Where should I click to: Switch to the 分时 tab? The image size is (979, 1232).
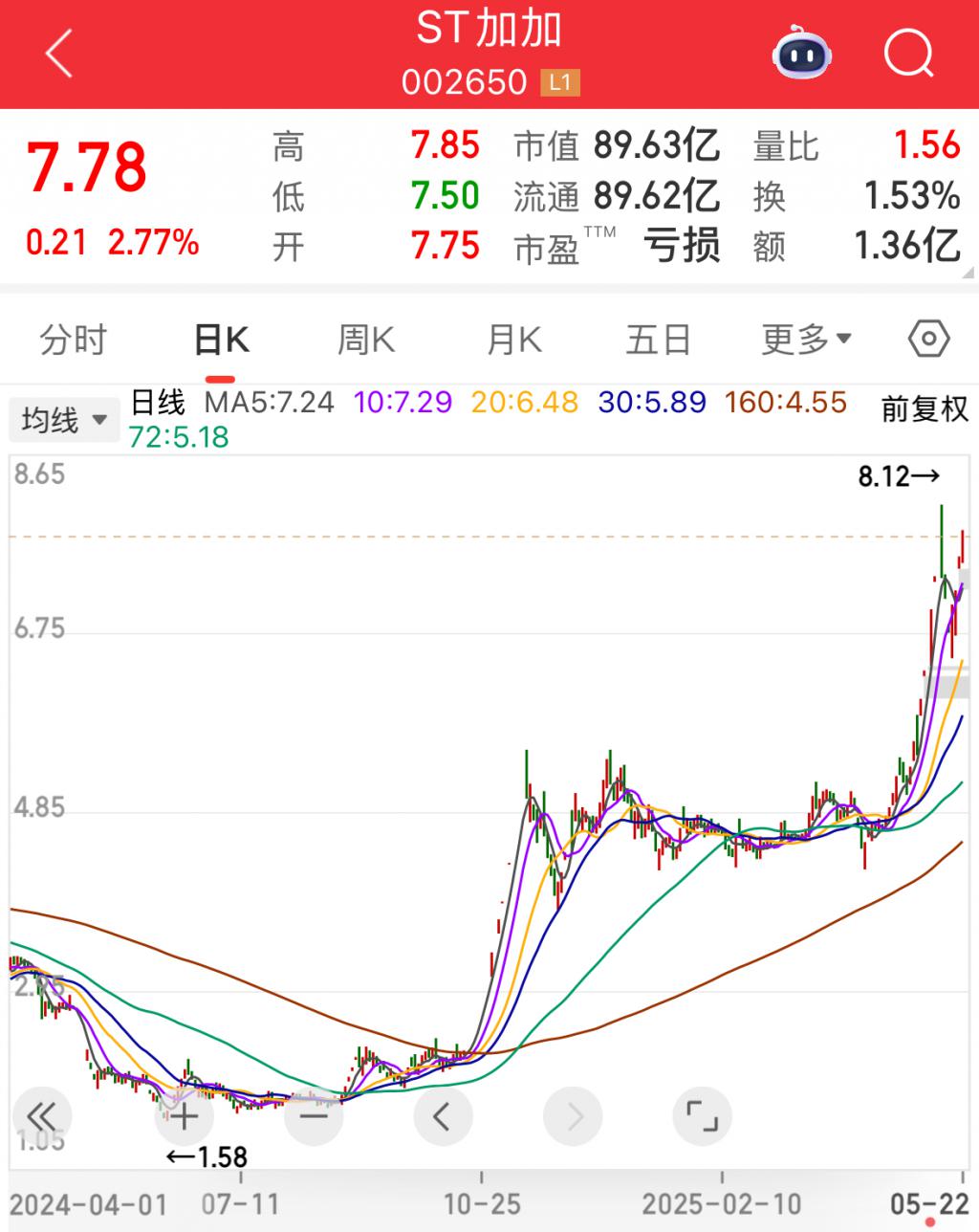tap(74, 340)
